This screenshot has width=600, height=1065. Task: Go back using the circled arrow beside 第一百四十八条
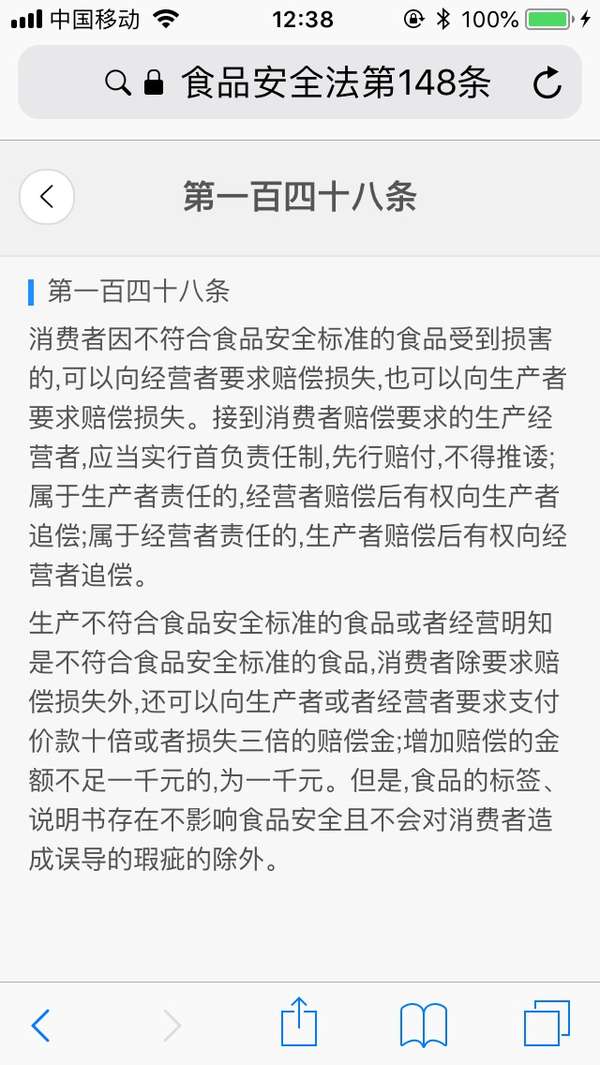(x=46, y=197)
